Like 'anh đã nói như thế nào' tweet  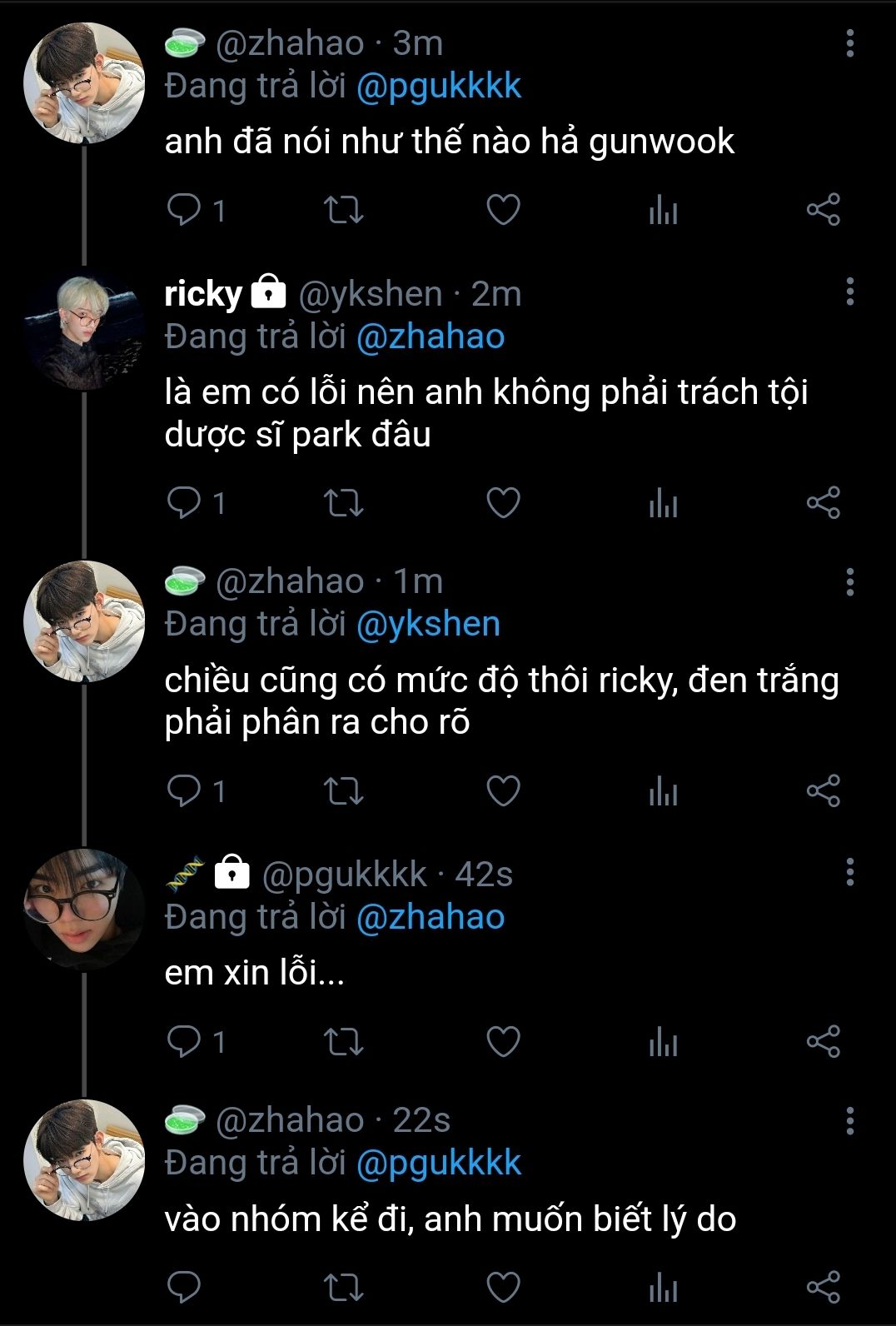click(x=503, y=210)
